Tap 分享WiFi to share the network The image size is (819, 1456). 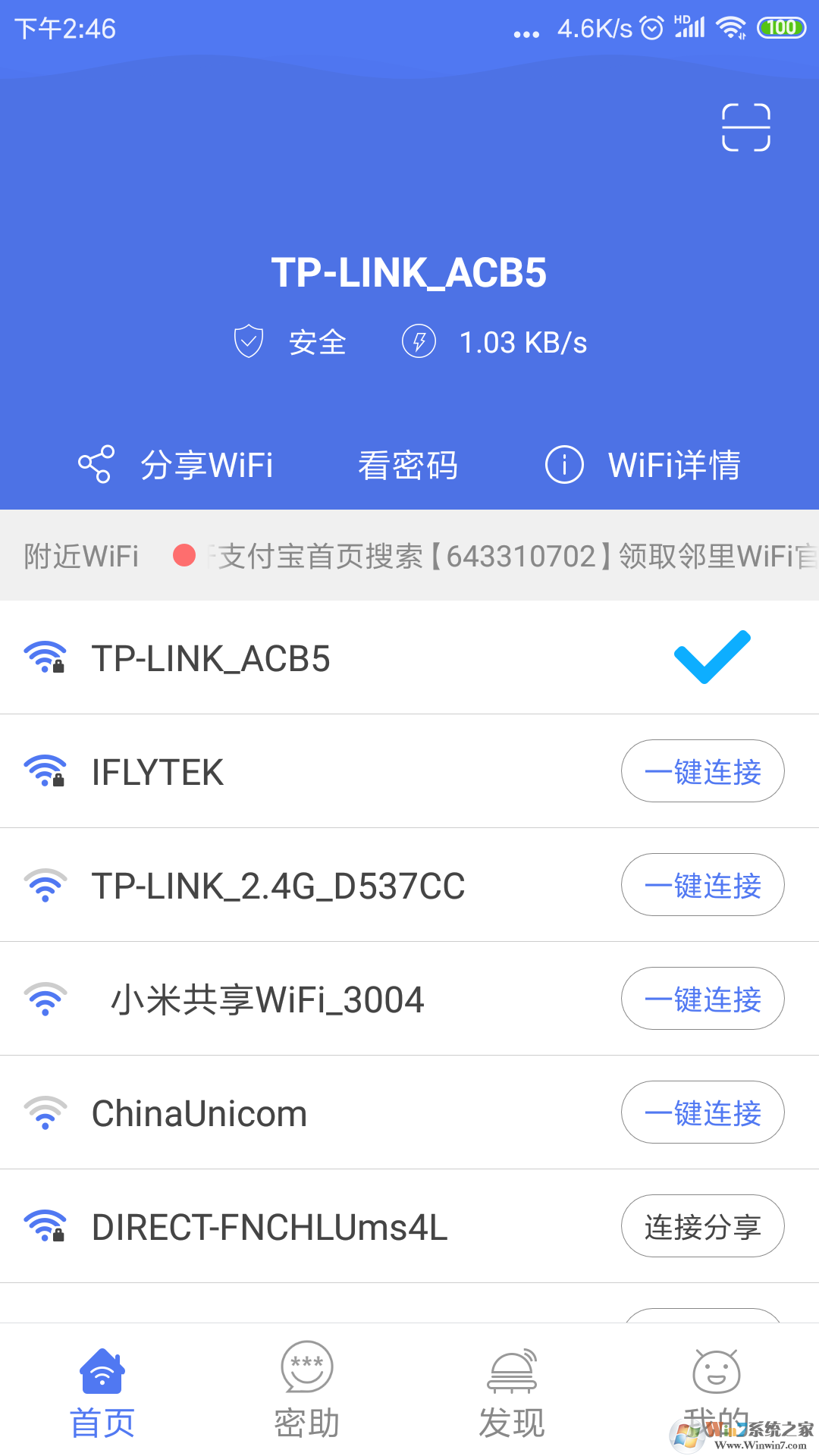pos(176,465)
